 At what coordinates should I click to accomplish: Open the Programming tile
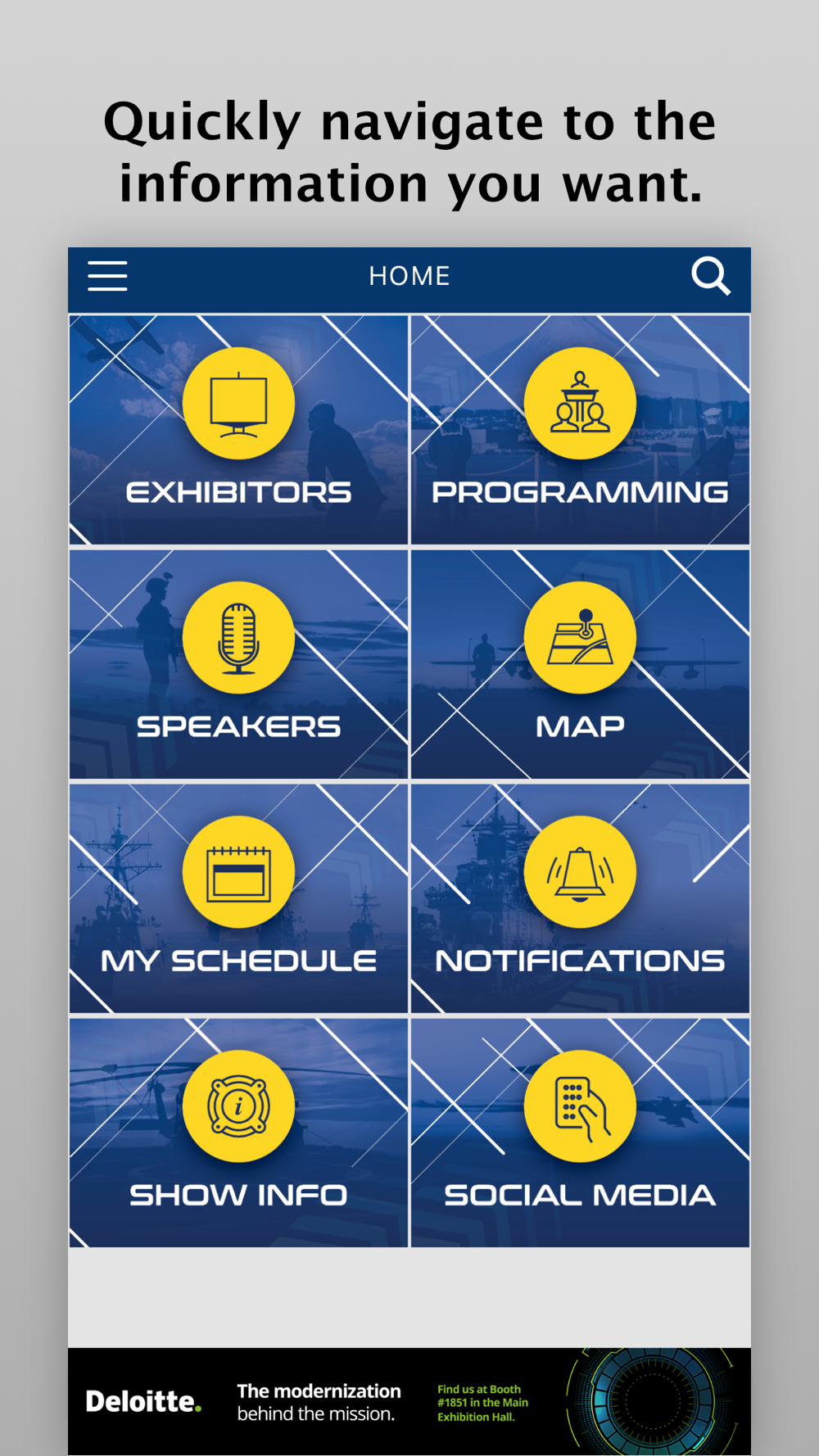(x=580, y=430)
